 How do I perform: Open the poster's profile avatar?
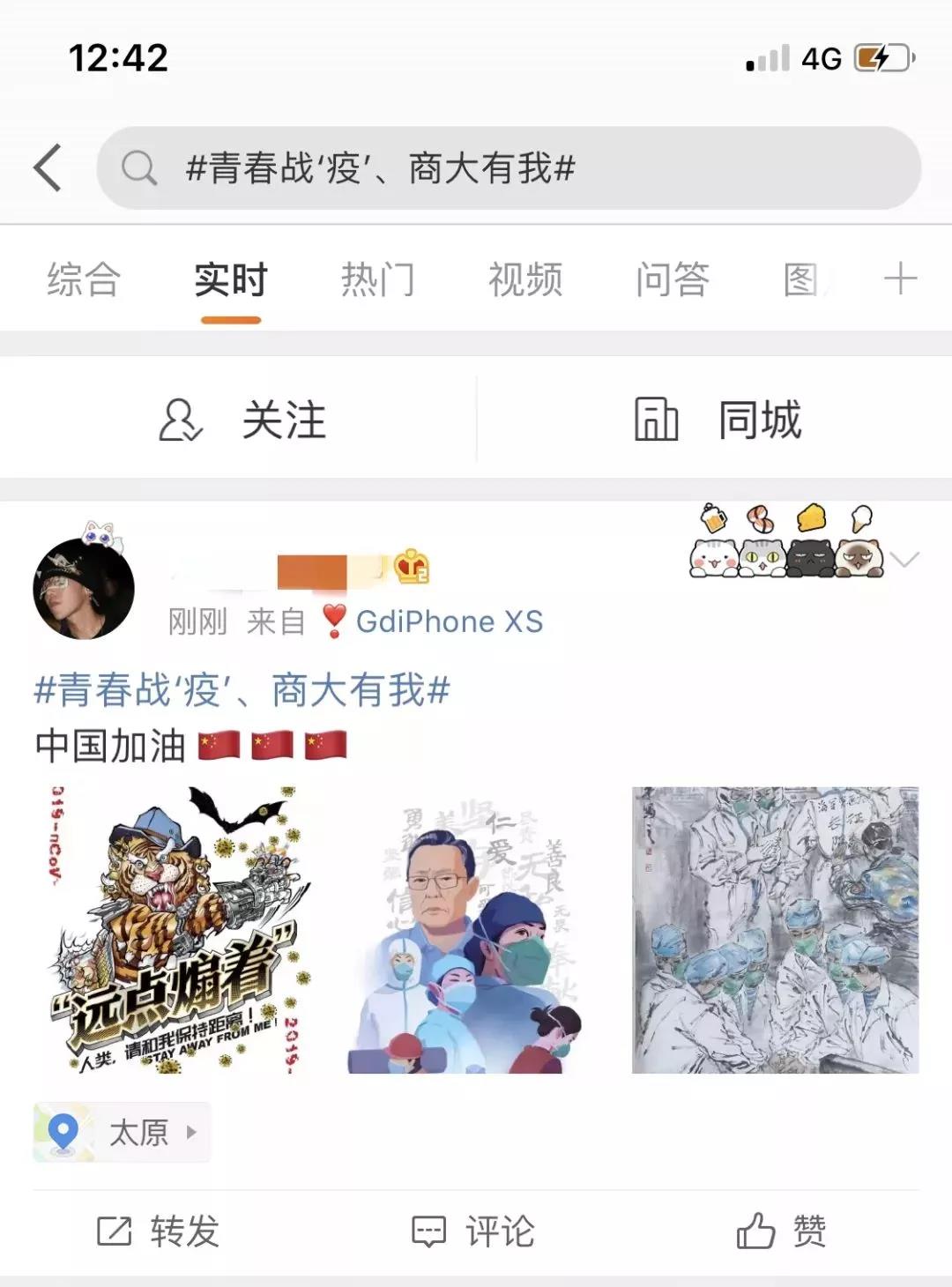coord(84,587)
